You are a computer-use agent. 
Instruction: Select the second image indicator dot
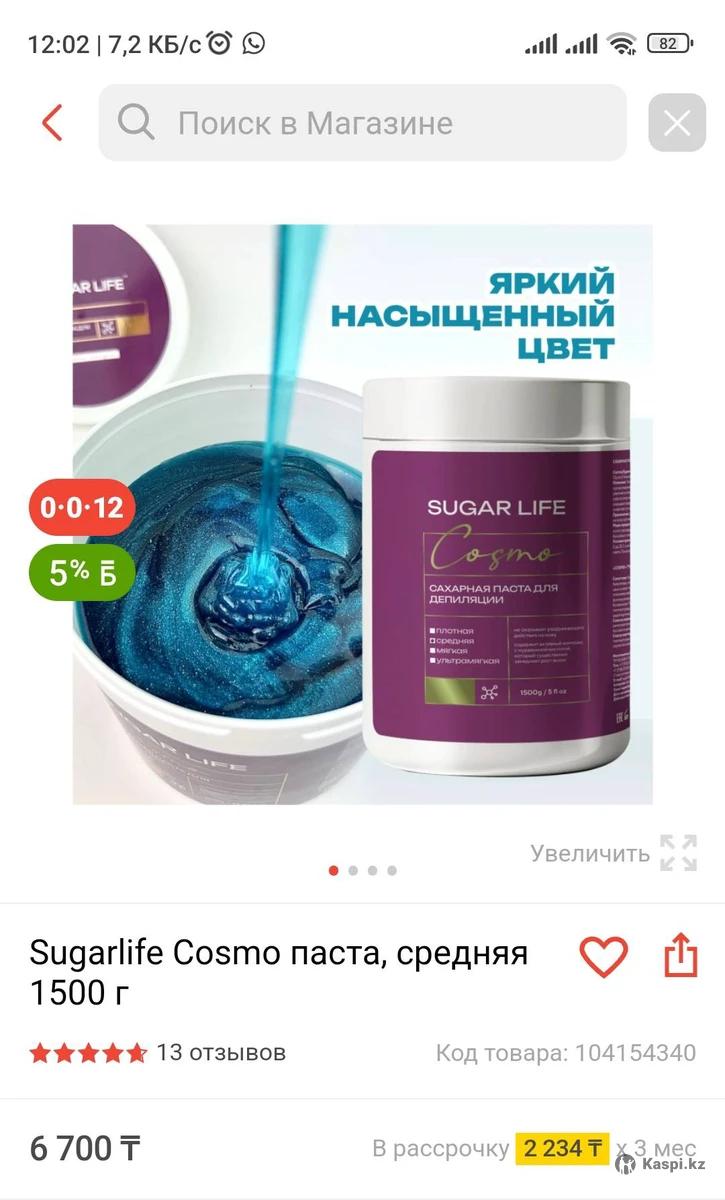click(x=353, y=870)
